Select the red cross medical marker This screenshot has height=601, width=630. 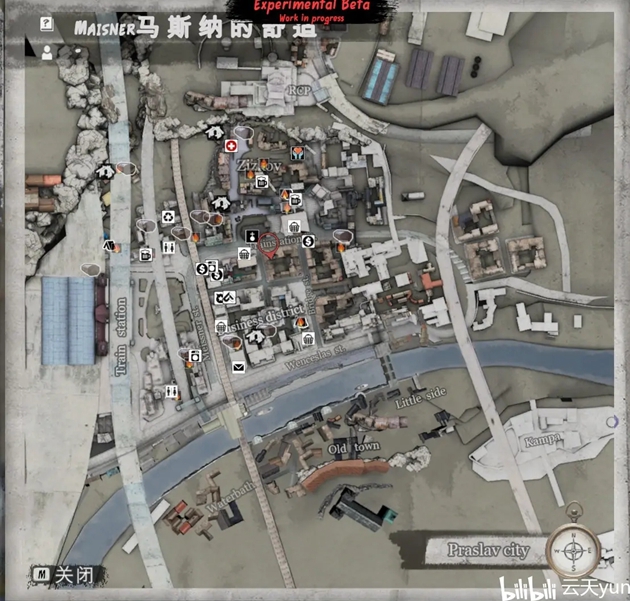232,146
